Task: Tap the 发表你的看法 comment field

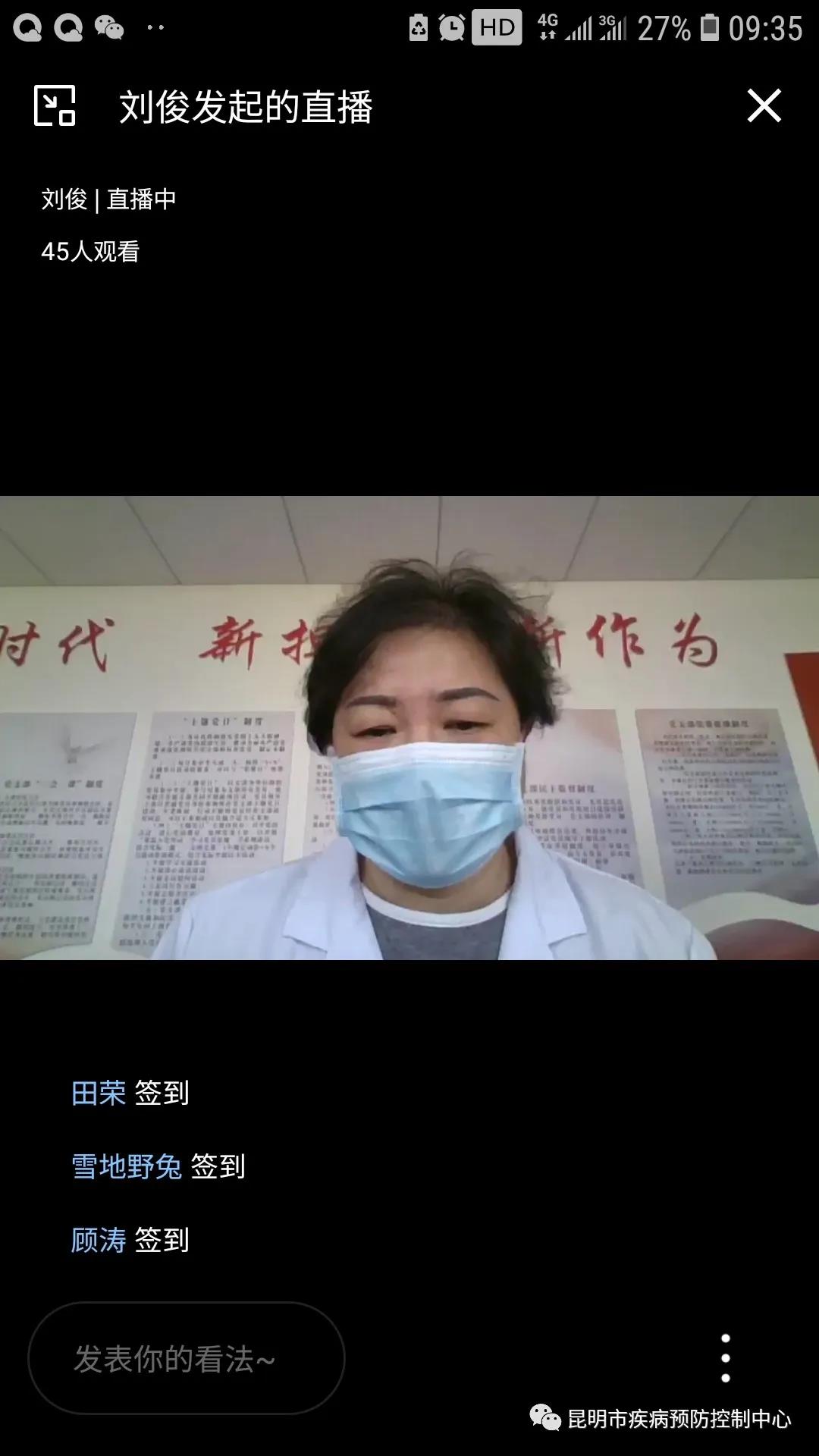Action: click(187, 1357)
